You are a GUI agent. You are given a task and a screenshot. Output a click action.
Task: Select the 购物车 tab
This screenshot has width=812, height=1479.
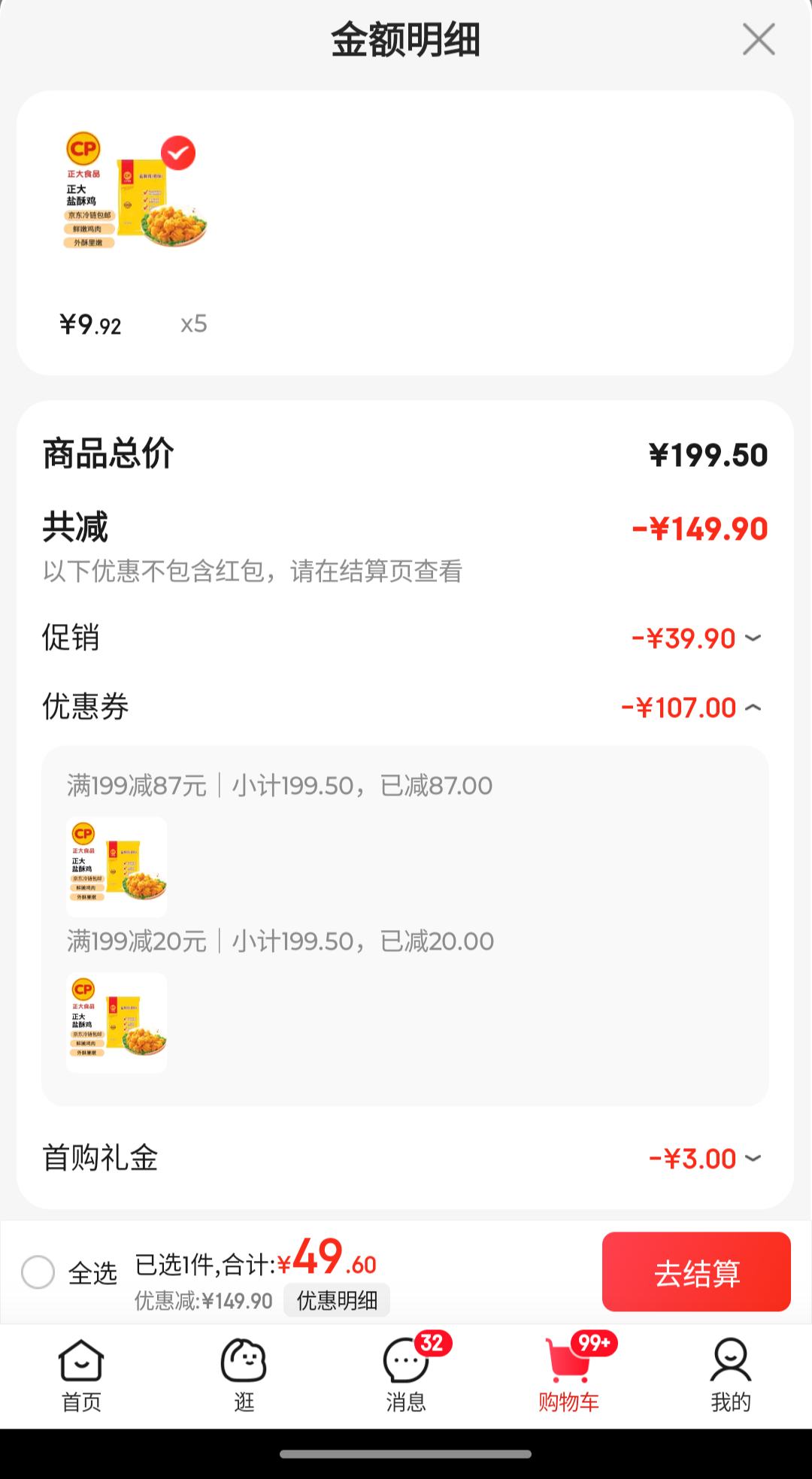(x=568, y=1375)
